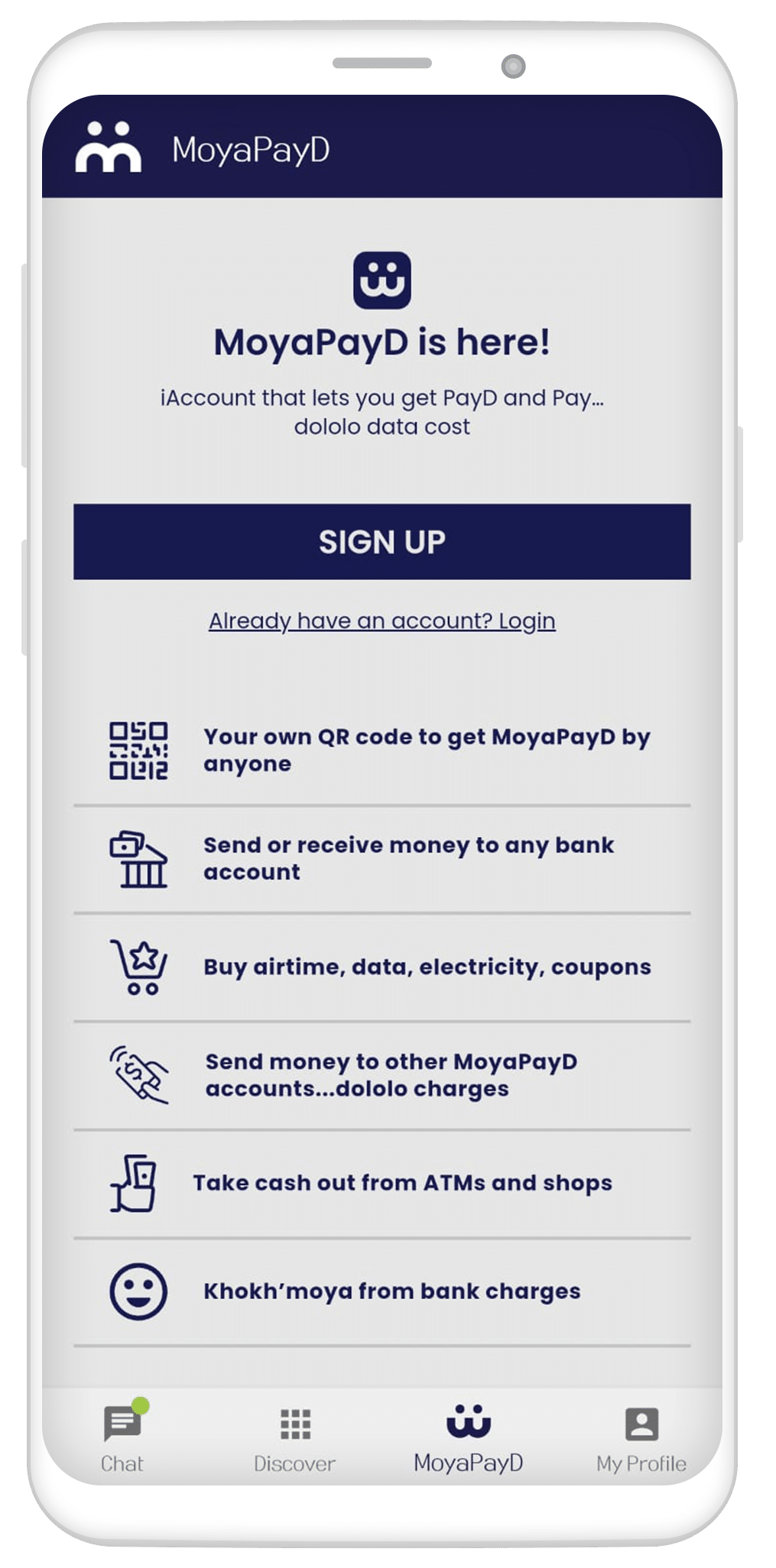Screen dimensions: 776x1568
Task: Open the 'Already have an account? Login' link
Action: [382, 620]
